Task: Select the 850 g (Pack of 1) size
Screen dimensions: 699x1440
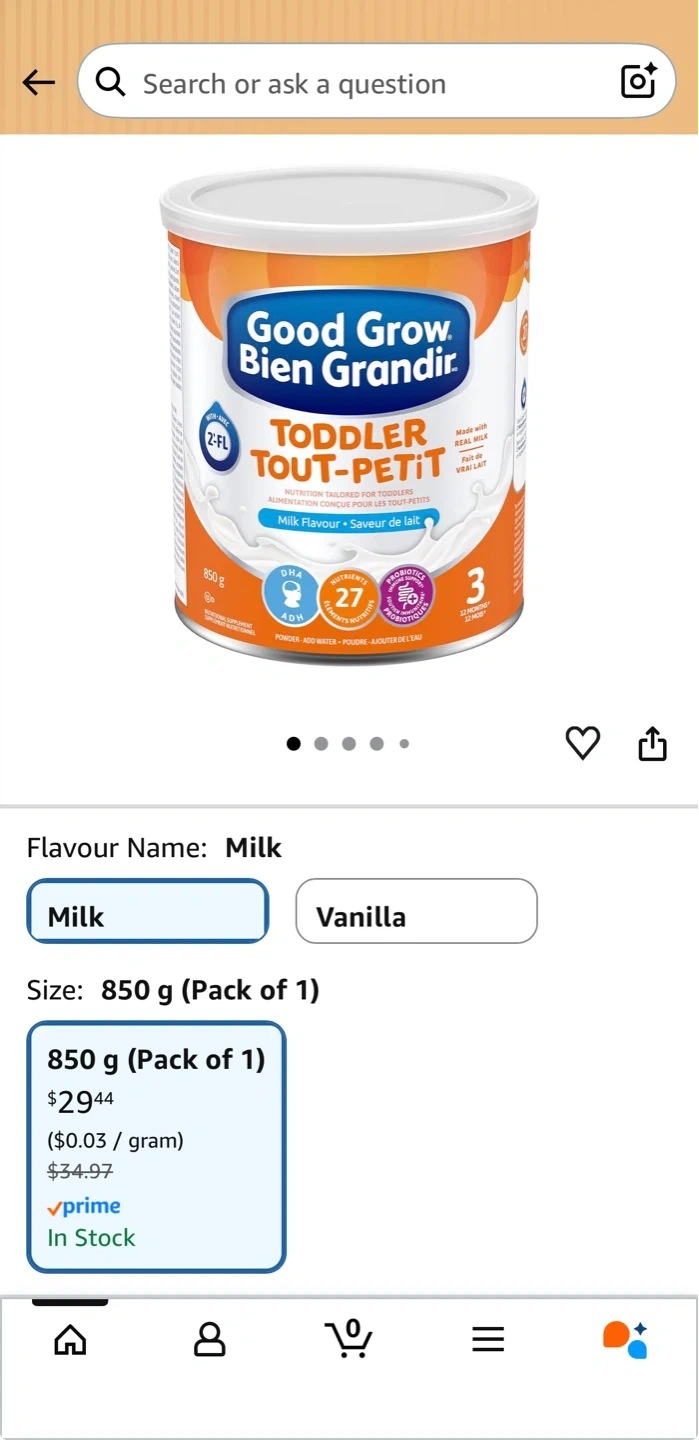Action: pos(156,1146)
